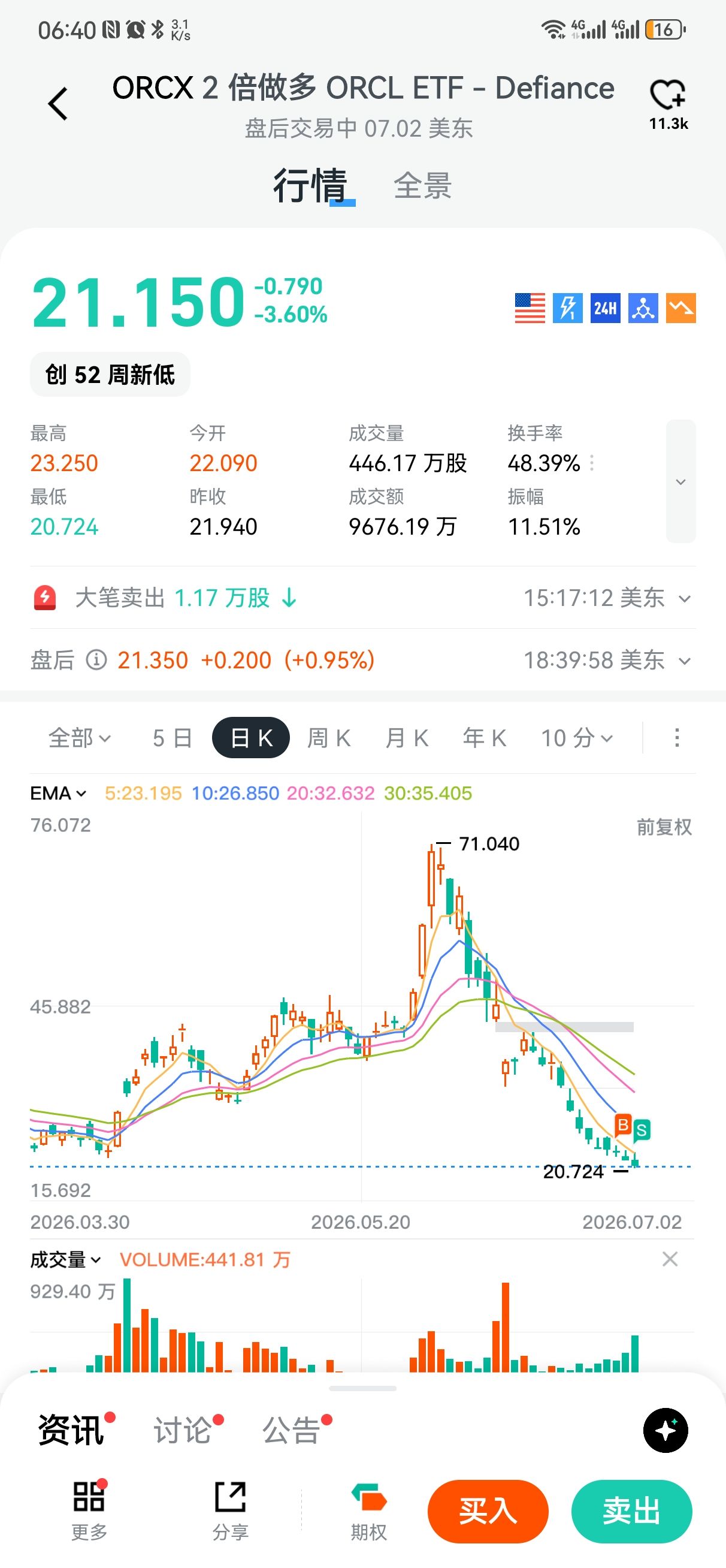The image size is (726, 1568).
Task: Switch chart to 年K
Action: pos(485,738)
